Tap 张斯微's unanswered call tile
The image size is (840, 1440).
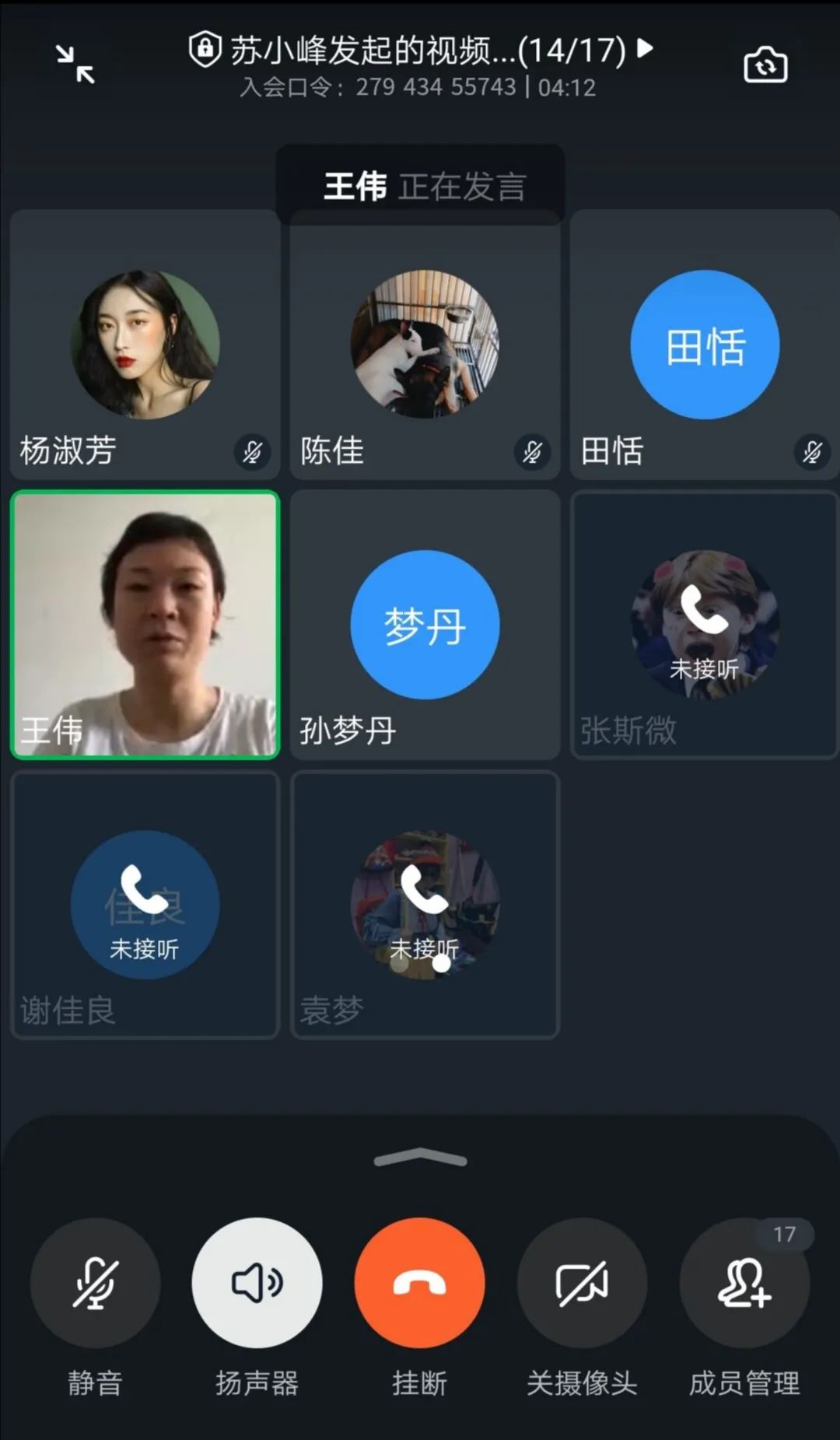(x=704, y=624)
